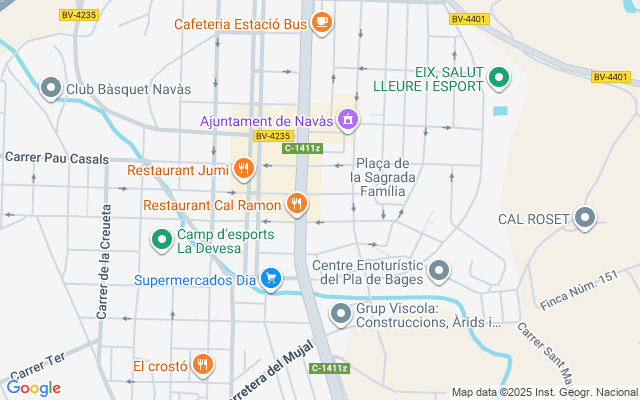
Task: Open the Cafeteria Estació Bus marker
Action: click(321, 22)
